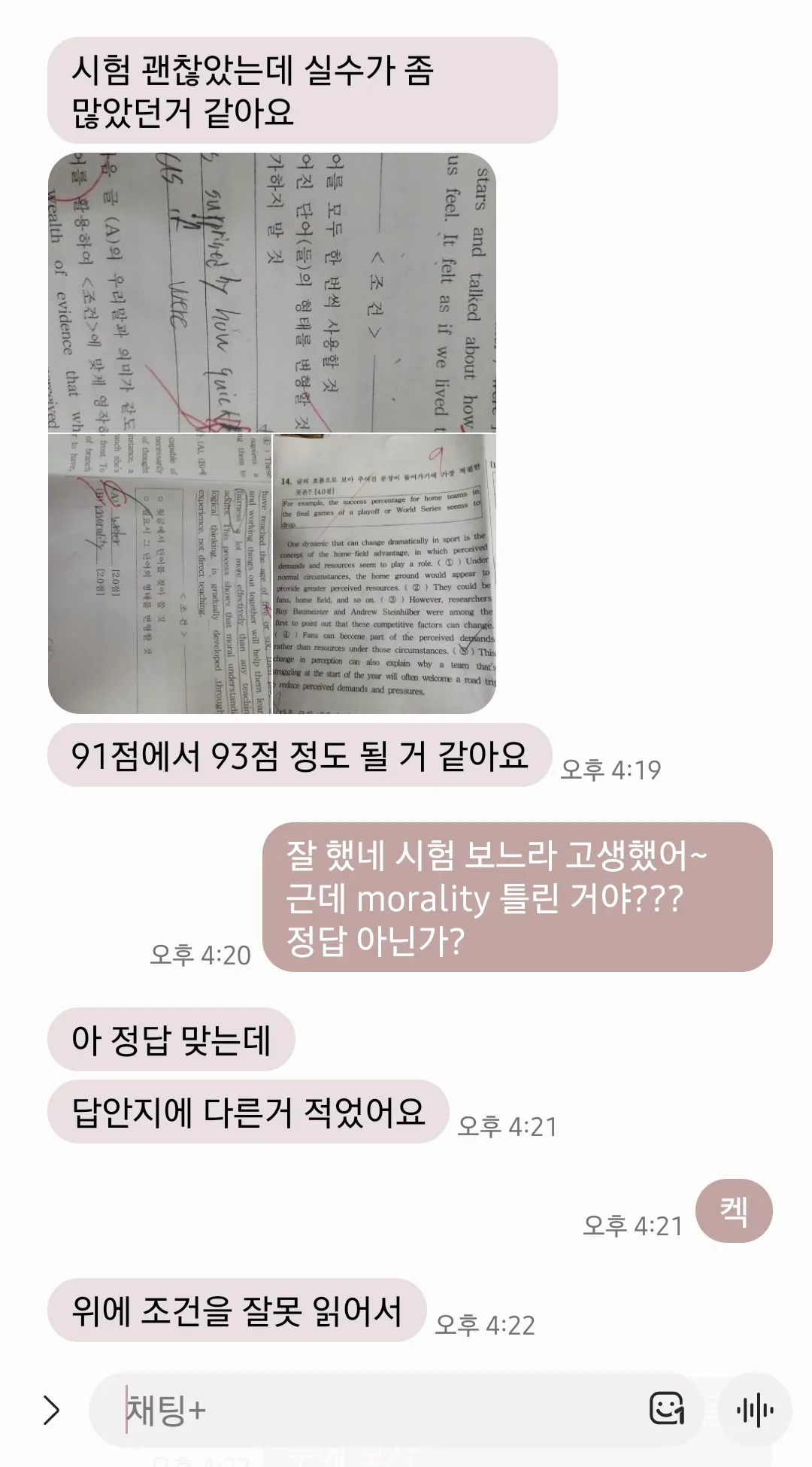Open the top photo of the handwritten answer
The image size is (812, 1467).
(271, 293)
